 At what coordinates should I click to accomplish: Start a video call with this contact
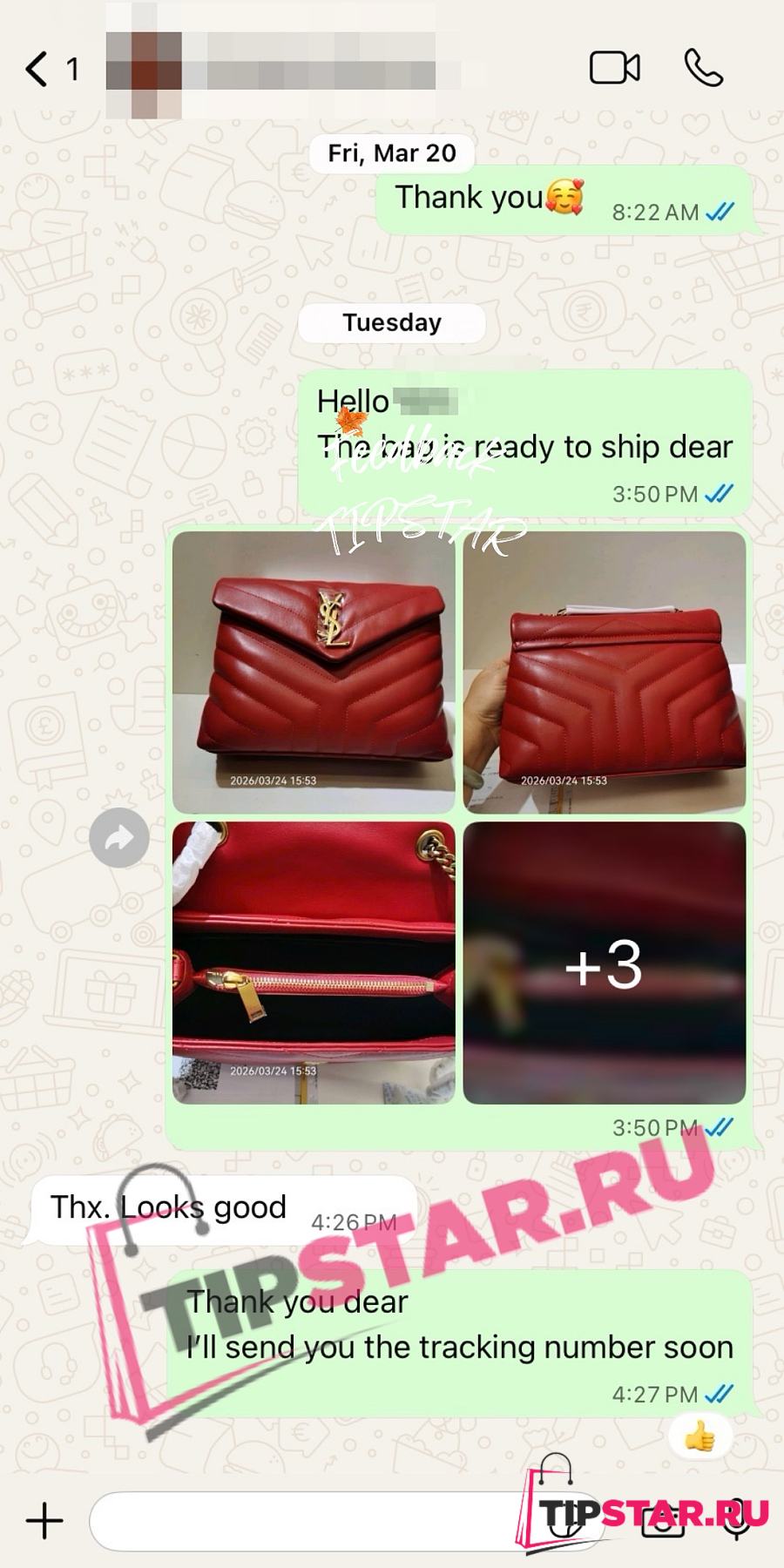coord(615,68)
